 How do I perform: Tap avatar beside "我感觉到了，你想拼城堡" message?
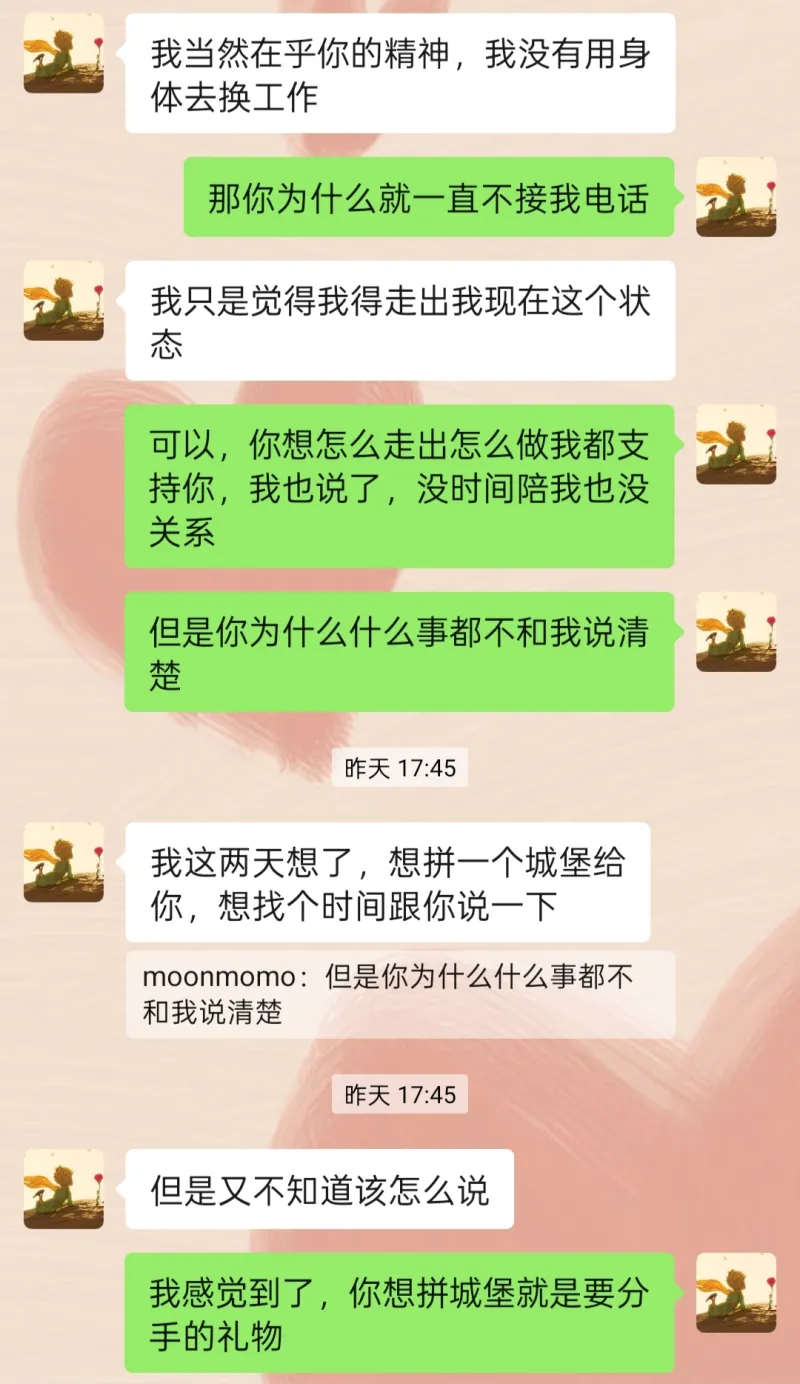[736, 1293]
